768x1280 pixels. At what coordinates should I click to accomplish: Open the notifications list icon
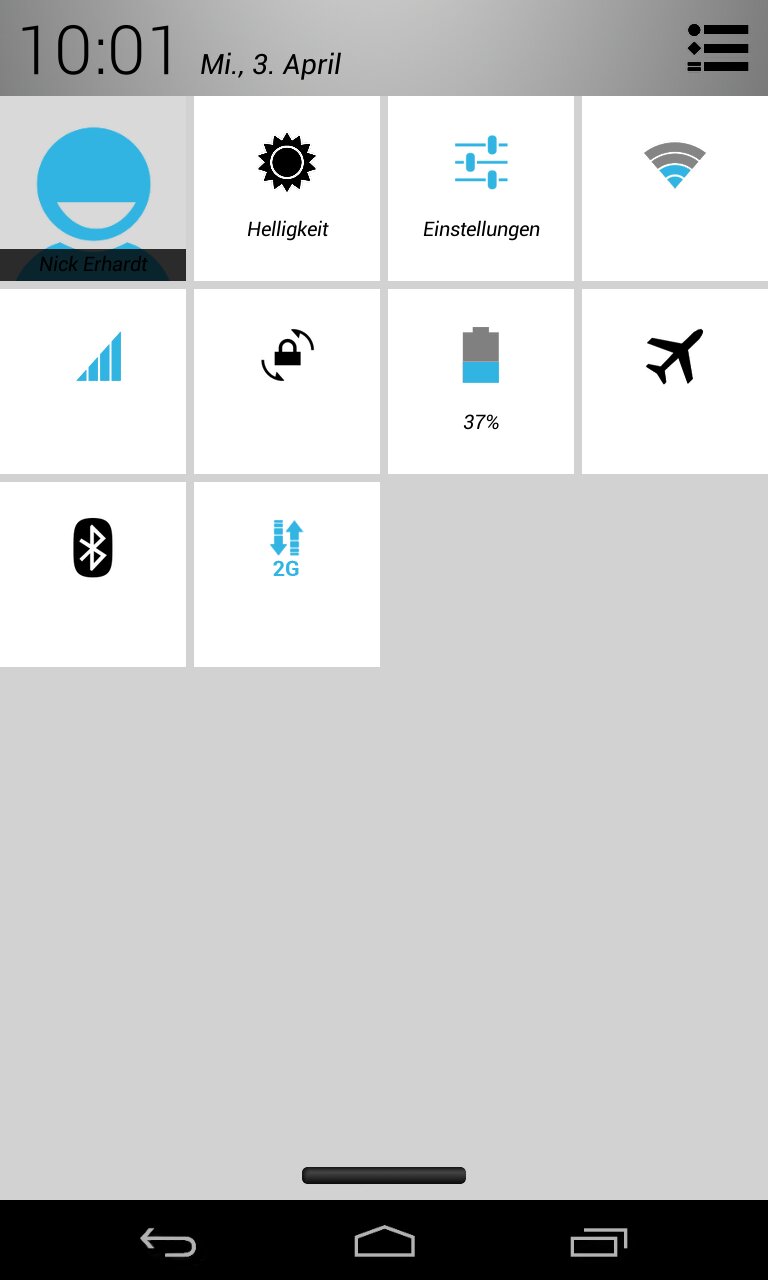717,48
